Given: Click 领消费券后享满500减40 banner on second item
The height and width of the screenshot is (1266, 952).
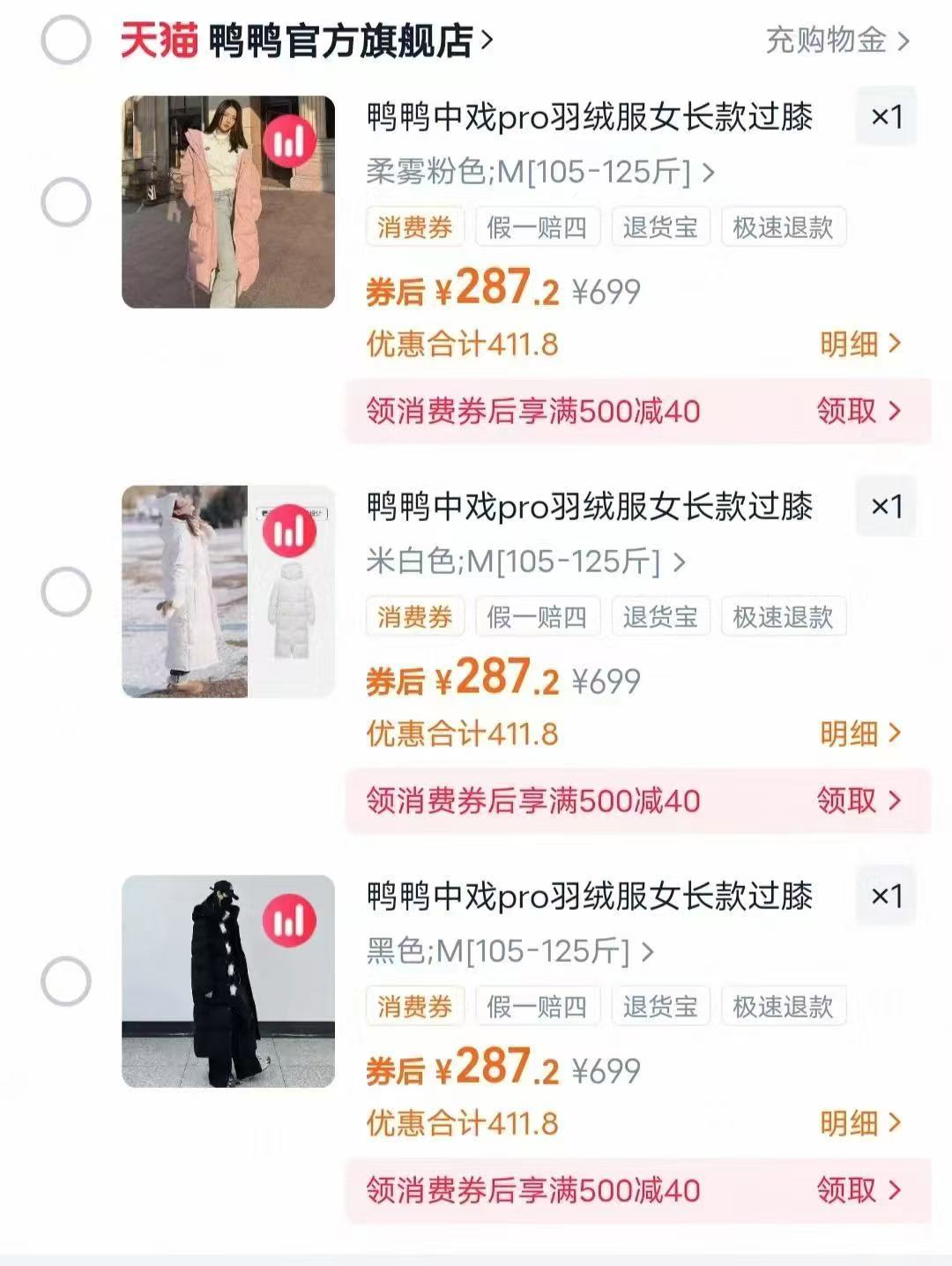Looking at the screenshot, I should click(x=532, y=800).
